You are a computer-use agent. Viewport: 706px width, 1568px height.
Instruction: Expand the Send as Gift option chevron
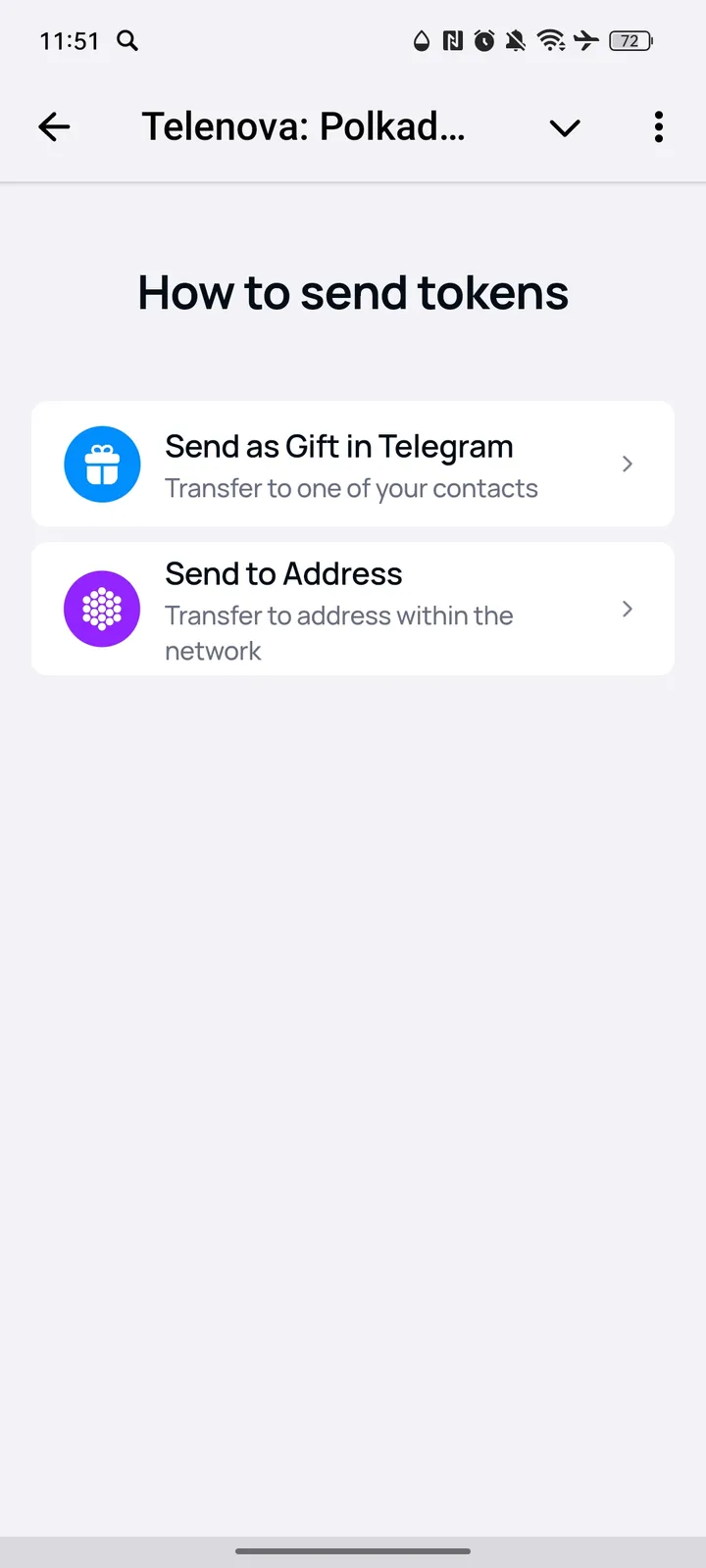[627, 464]
